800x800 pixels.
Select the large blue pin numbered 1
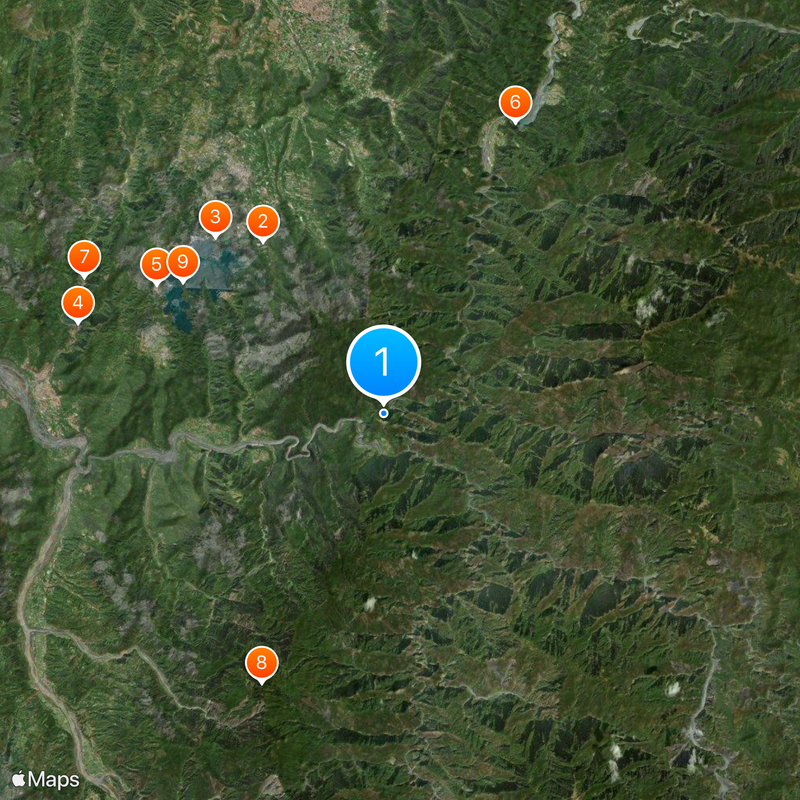(x=384, y=362)
